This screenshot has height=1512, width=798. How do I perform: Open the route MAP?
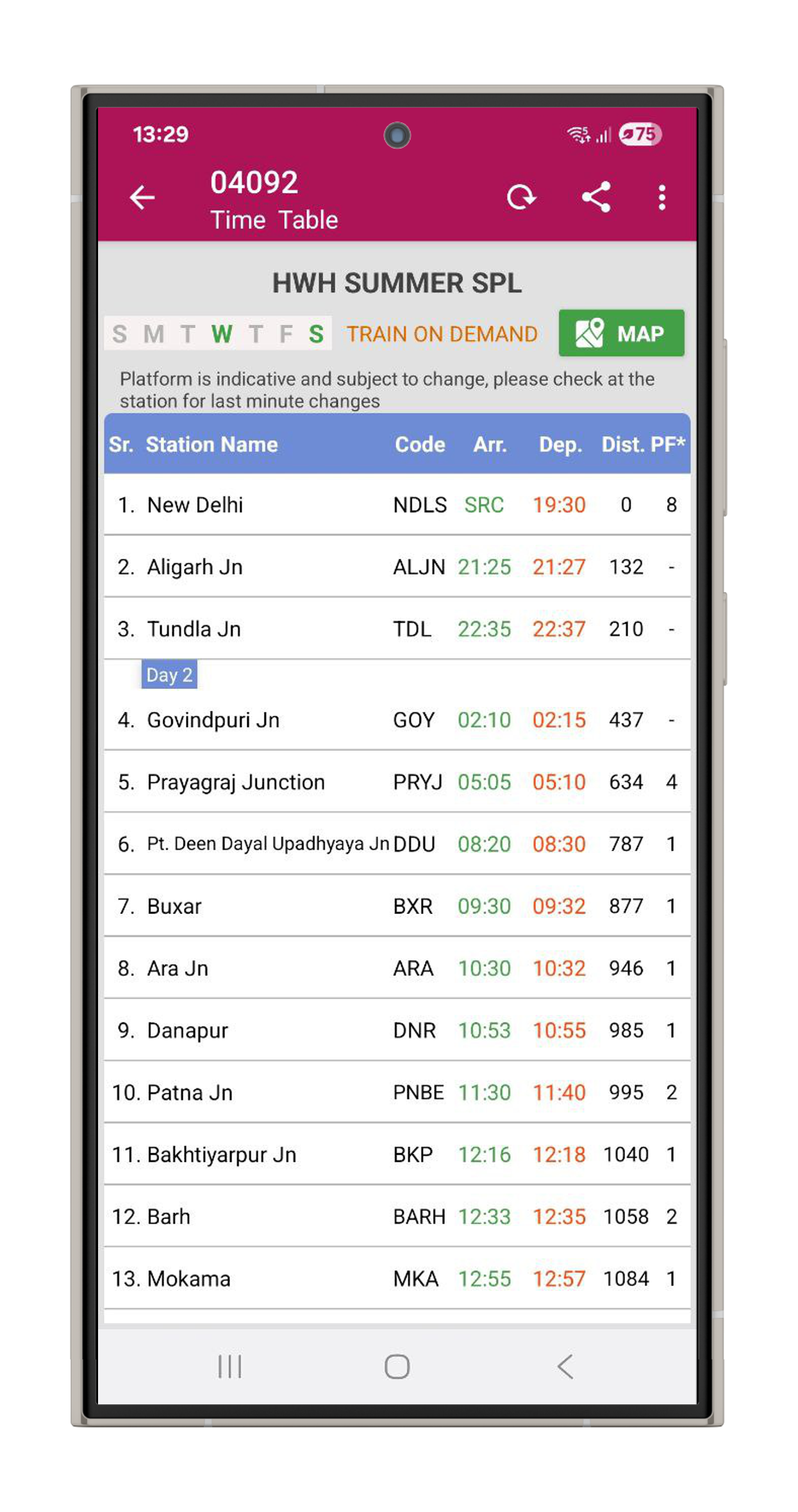point(621,333)
